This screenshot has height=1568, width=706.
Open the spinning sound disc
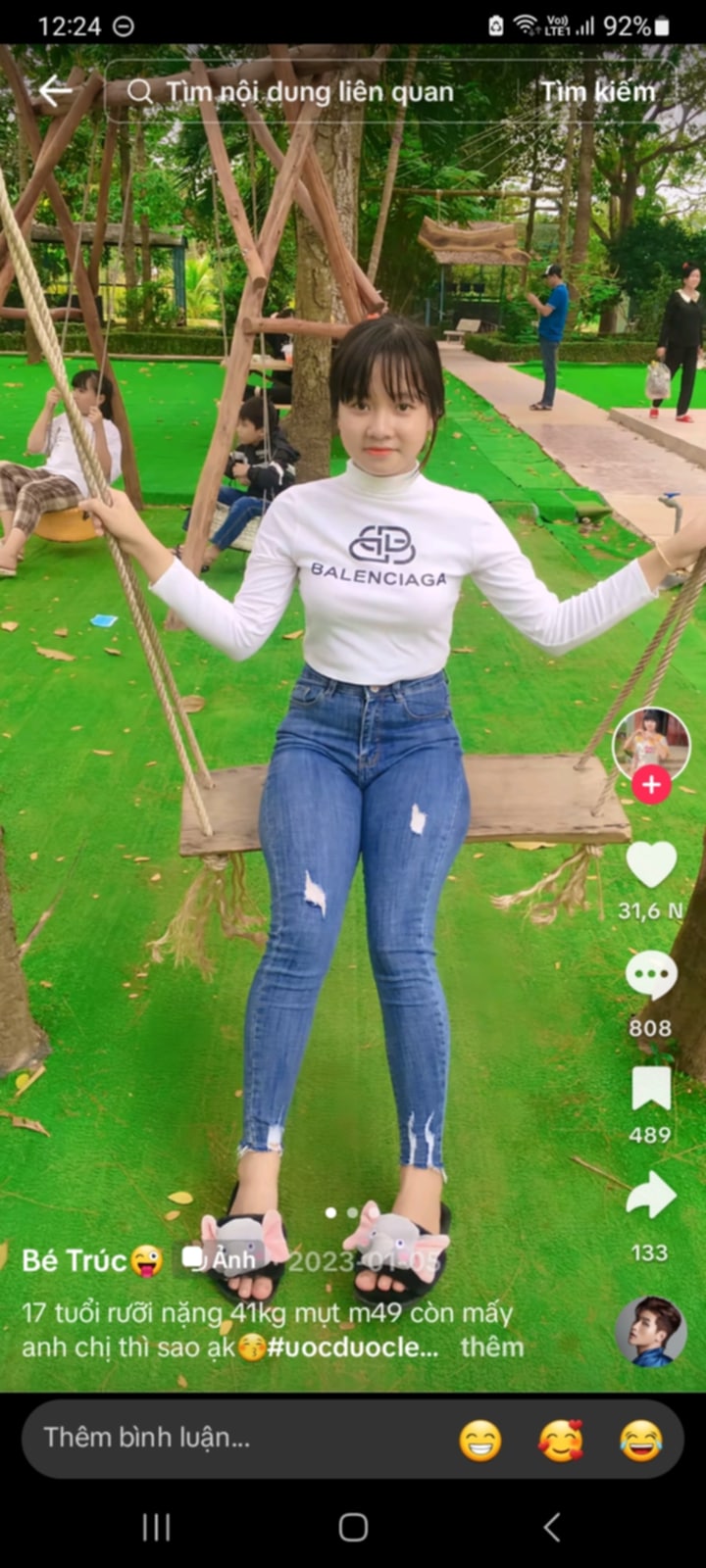click(650, 1330)
